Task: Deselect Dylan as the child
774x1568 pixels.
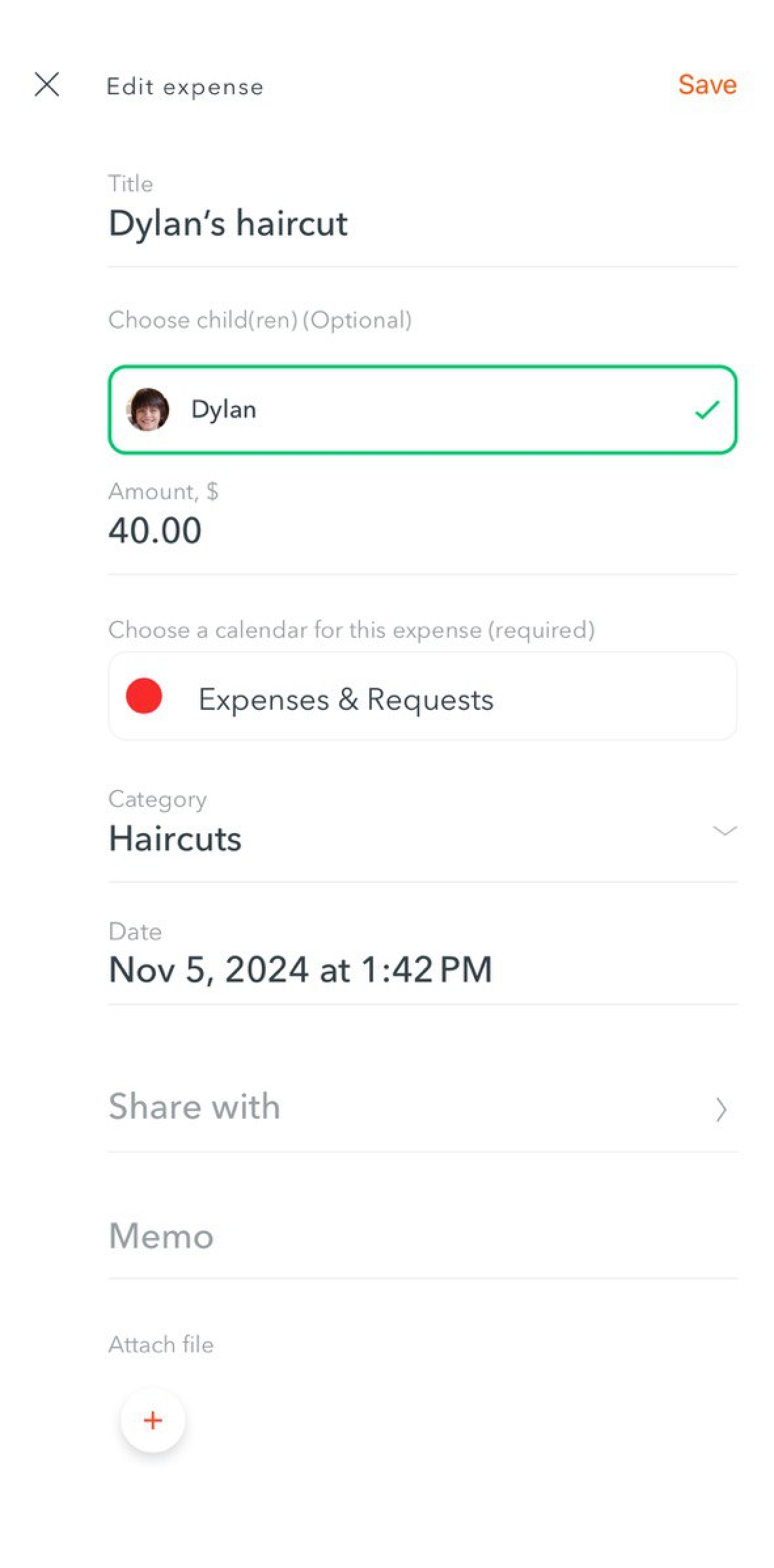Action: coord(422,409)
